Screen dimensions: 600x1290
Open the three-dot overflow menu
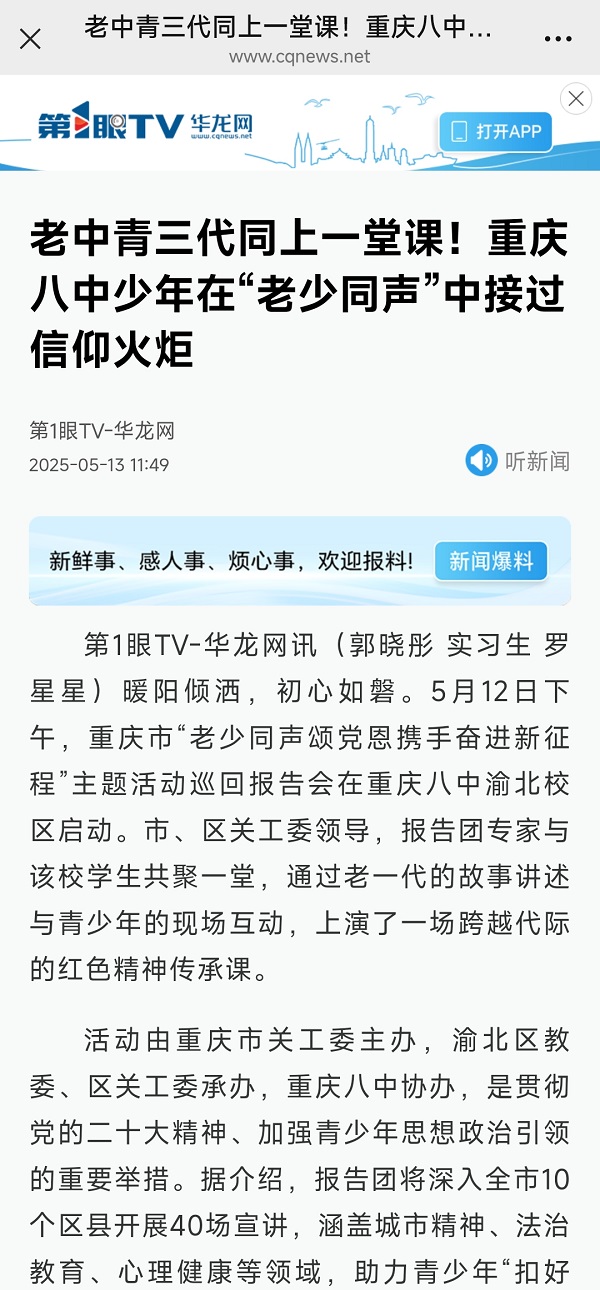pos(558,39)
